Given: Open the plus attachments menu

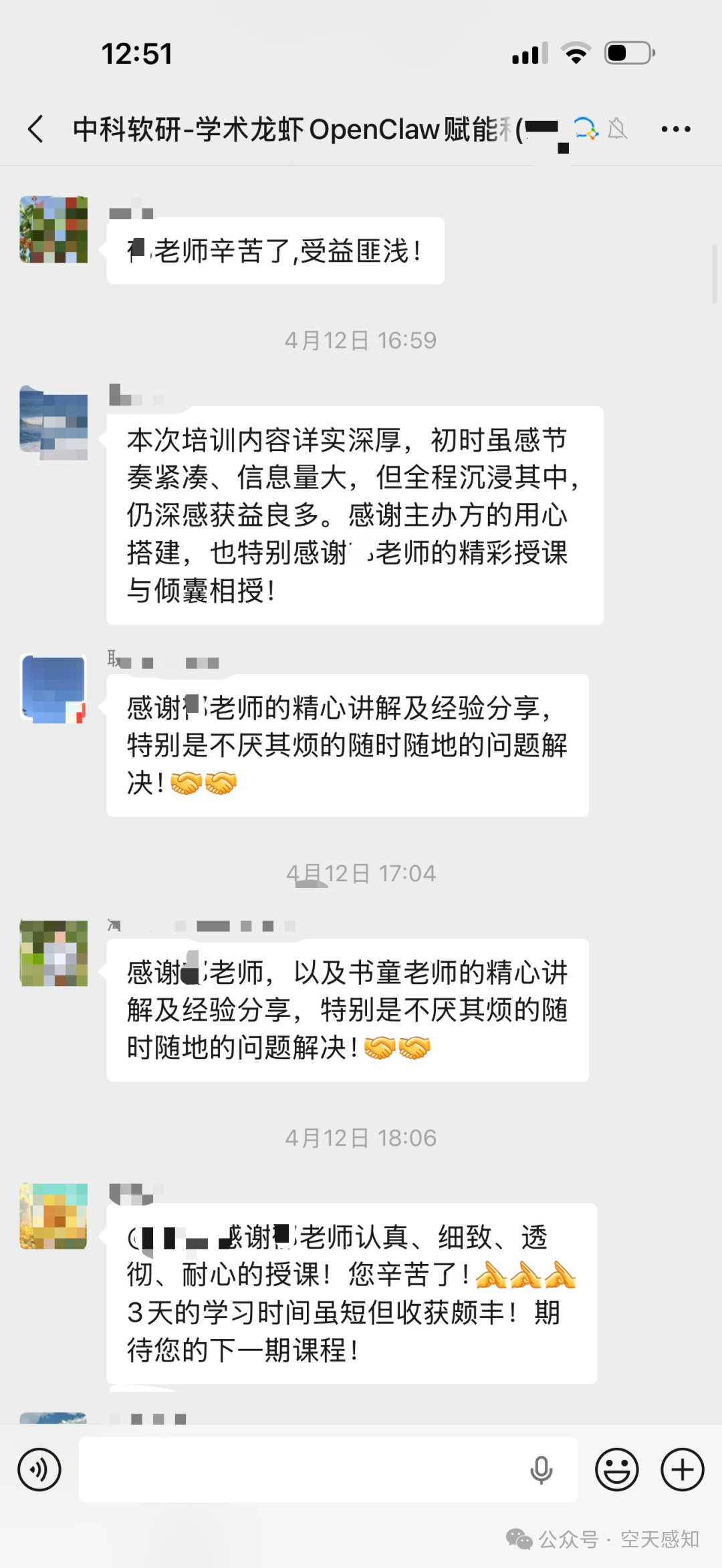Looking at the screenshot, I should (682, 1469).
